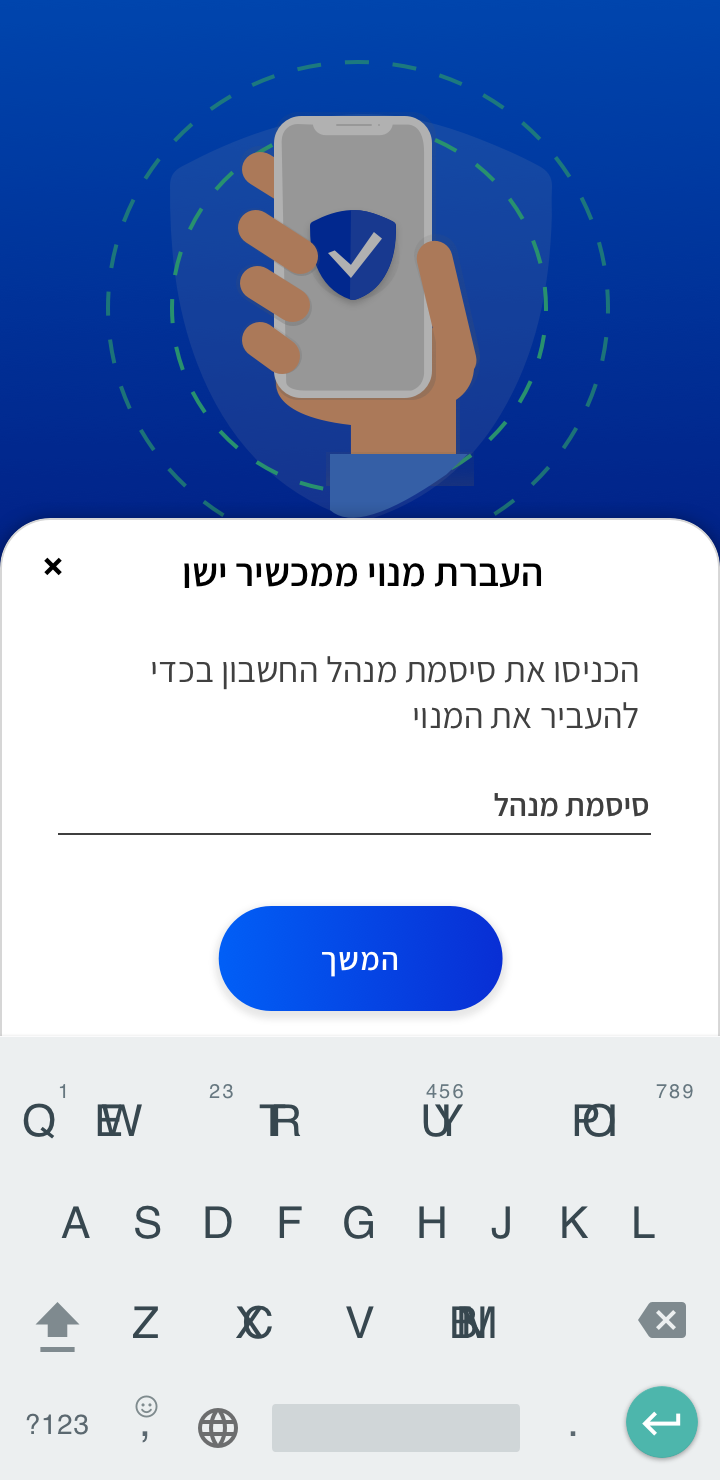
Task: Open the ?123 symbols keyboard
Action: coord(57,1425)
